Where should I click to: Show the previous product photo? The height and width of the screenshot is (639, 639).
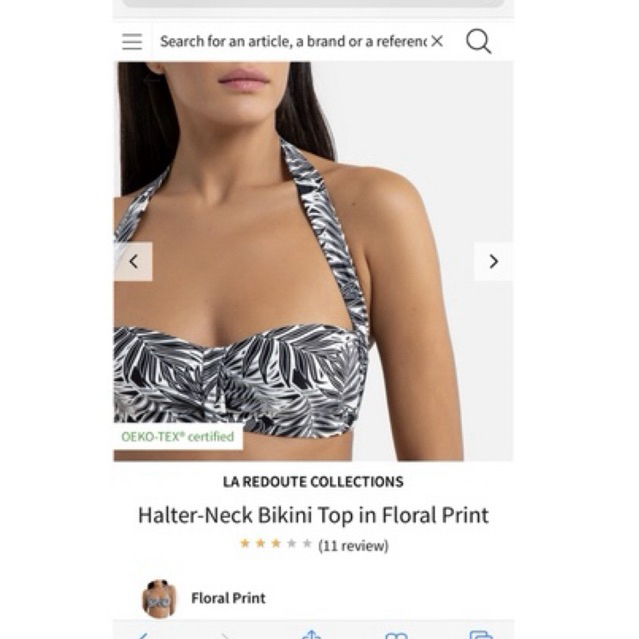(x=133, y=262)
